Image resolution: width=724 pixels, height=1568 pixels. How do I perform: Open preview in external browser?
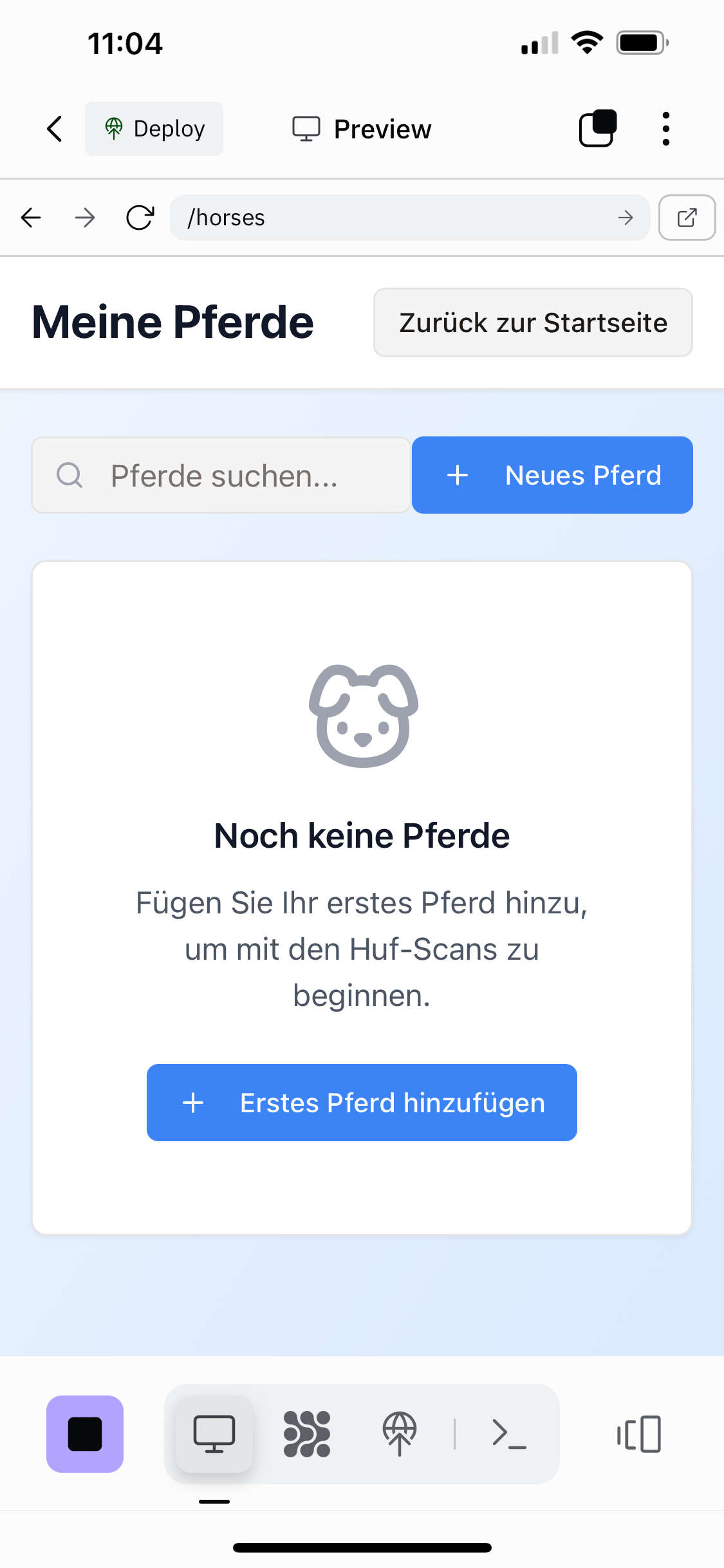(x=687, y=218)
